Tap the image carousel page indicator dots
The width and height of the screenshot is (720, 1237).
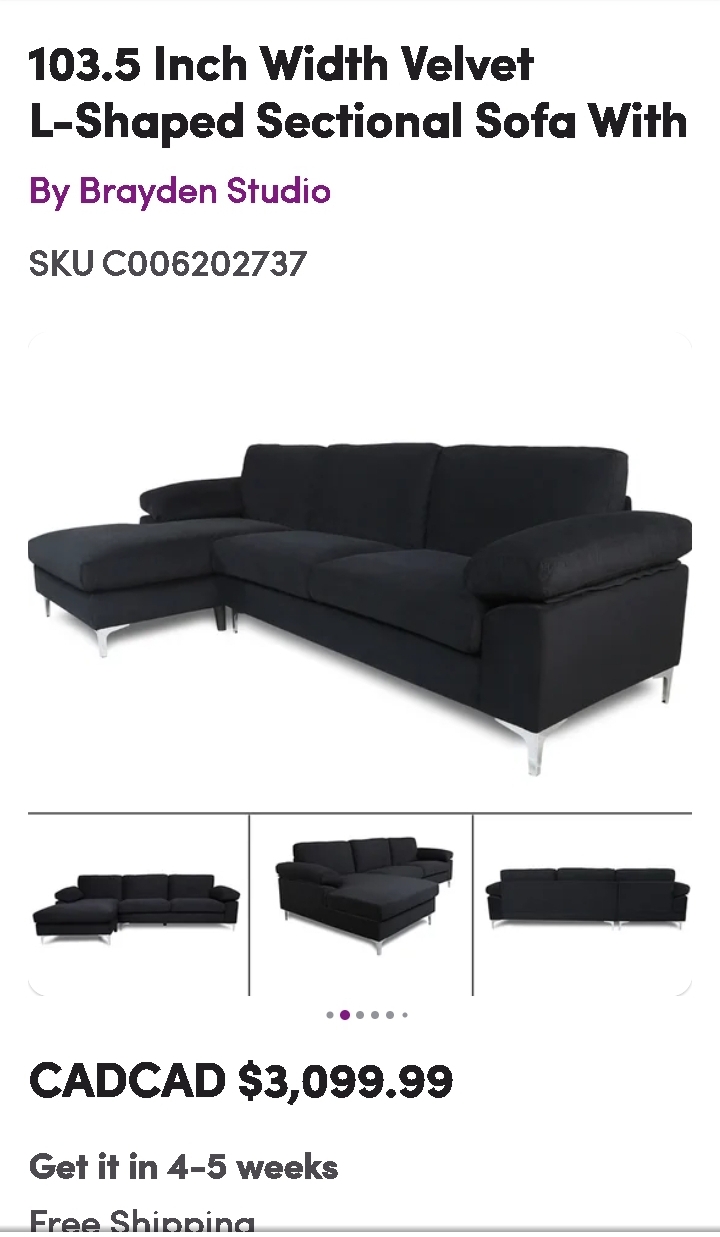(x=367, y=1015)
